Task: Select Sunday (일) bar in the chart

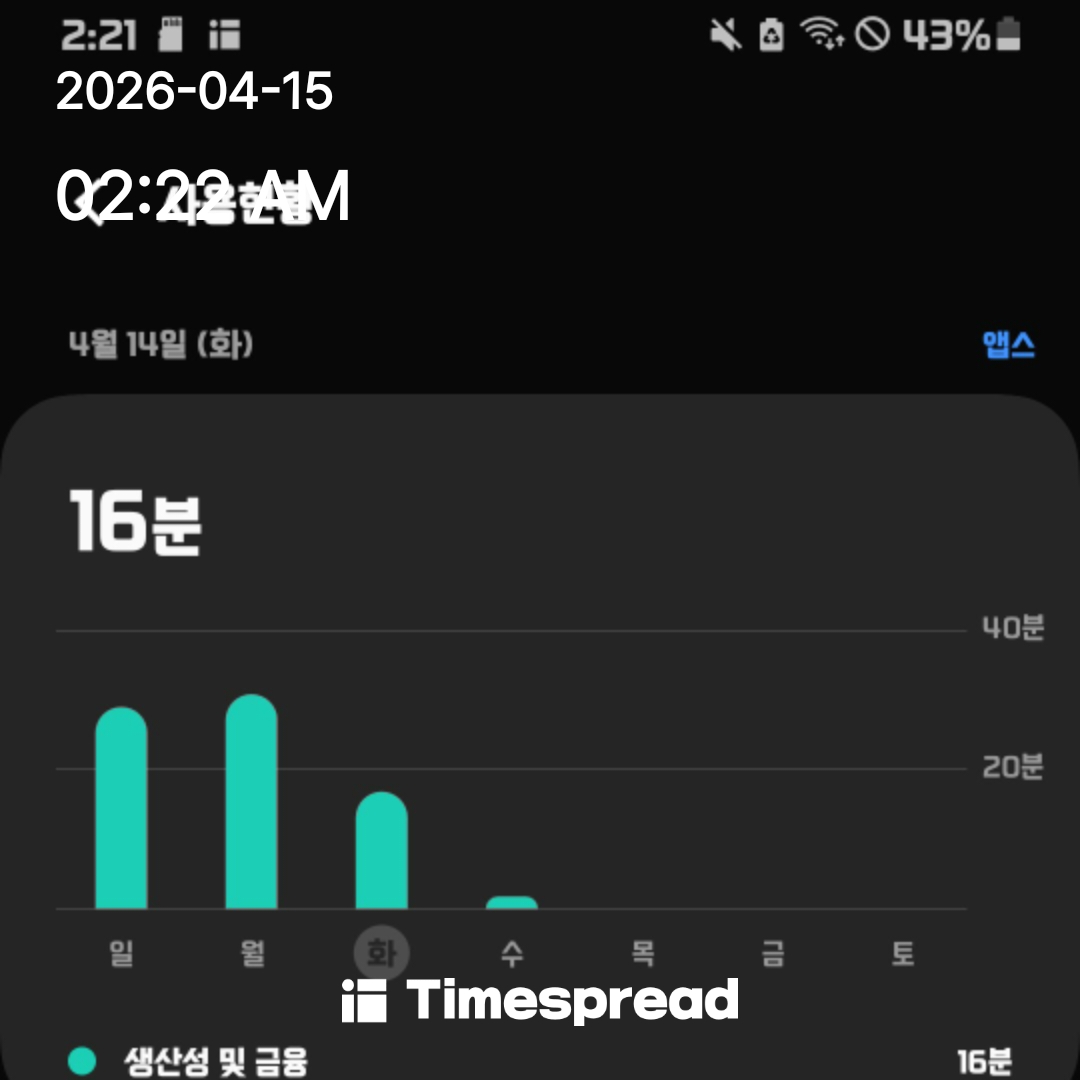Action: pos(121,808)
